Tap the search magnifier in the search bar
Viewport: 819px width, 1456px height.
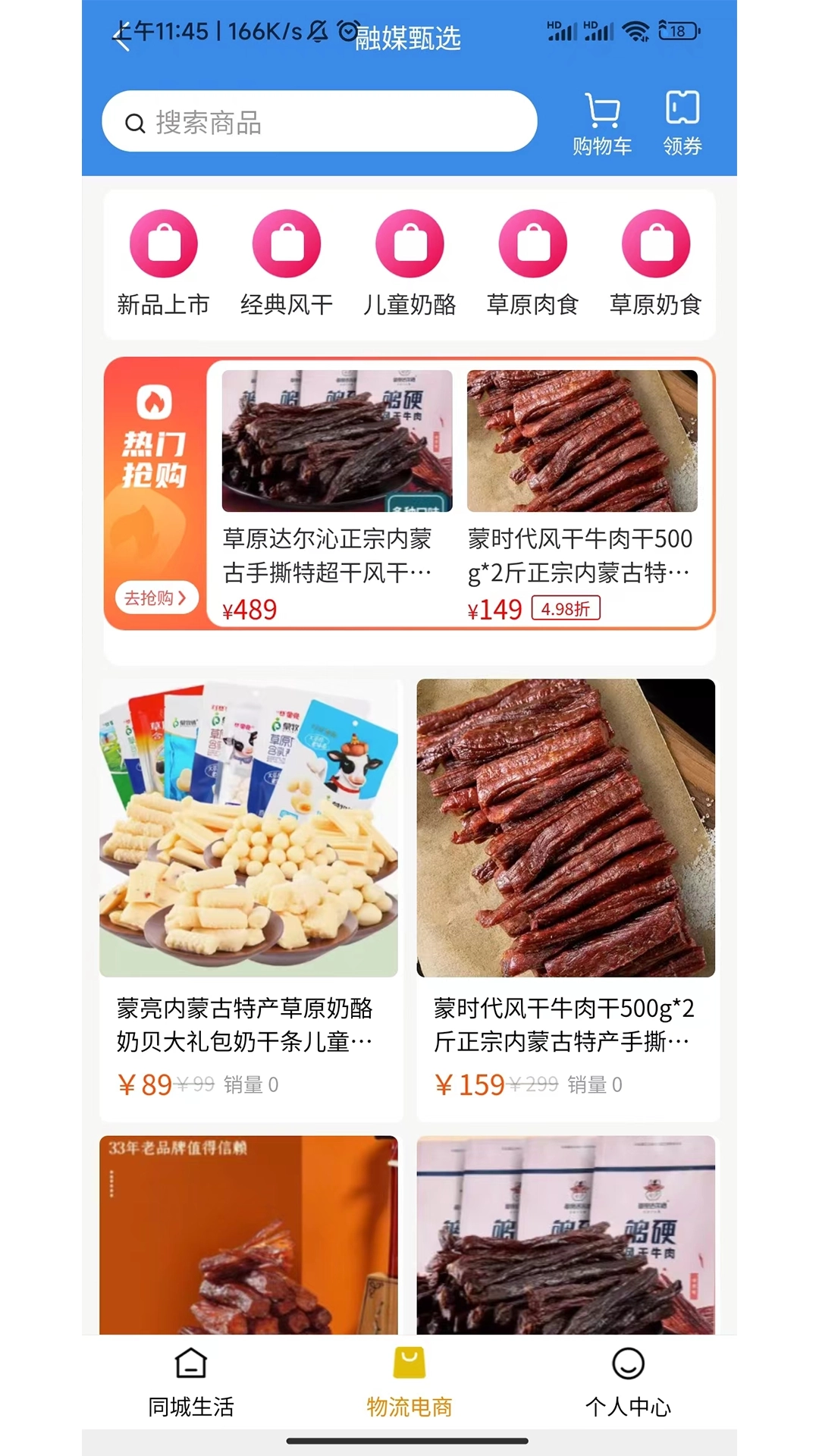(x=135, y=121)
